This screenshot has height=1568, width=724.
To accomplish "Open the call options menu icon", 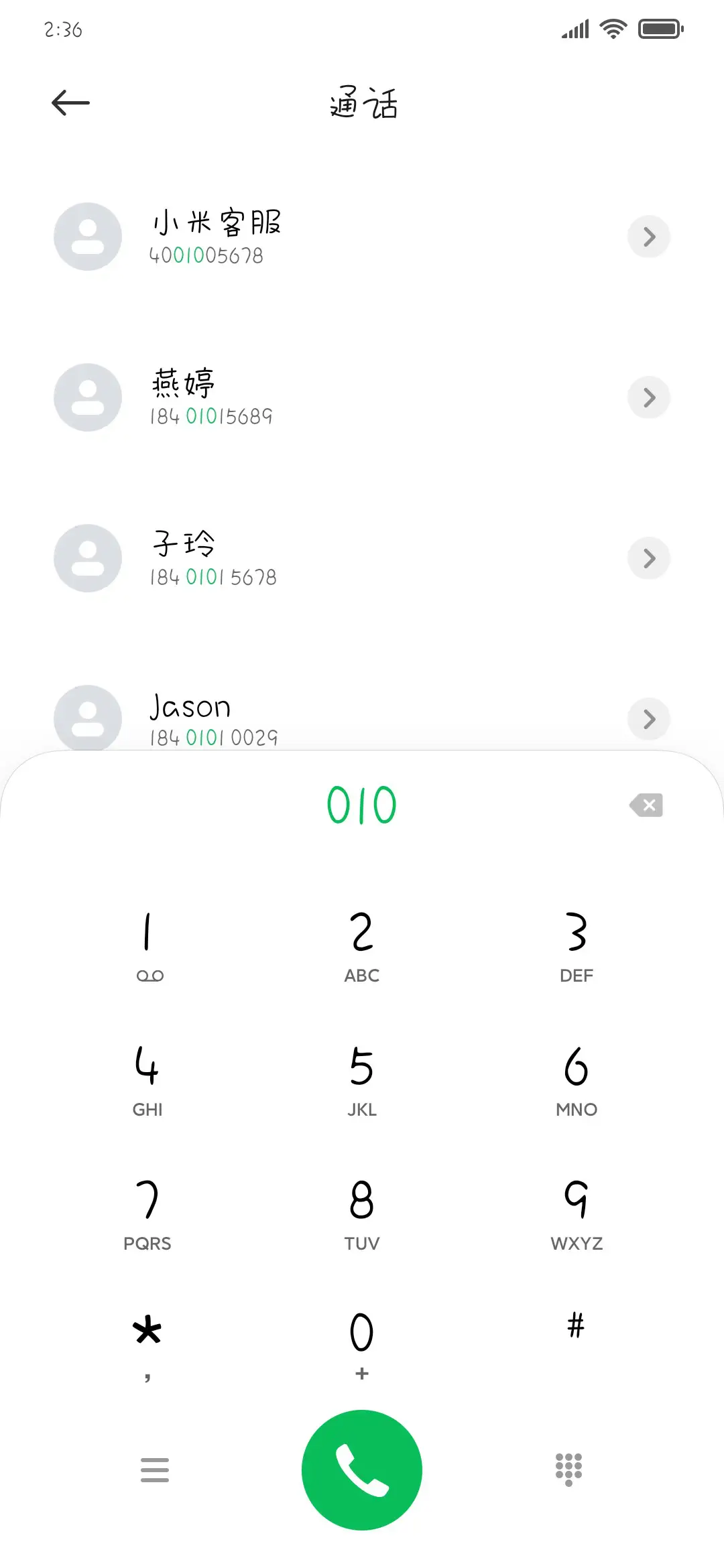I will point(156,1469).
